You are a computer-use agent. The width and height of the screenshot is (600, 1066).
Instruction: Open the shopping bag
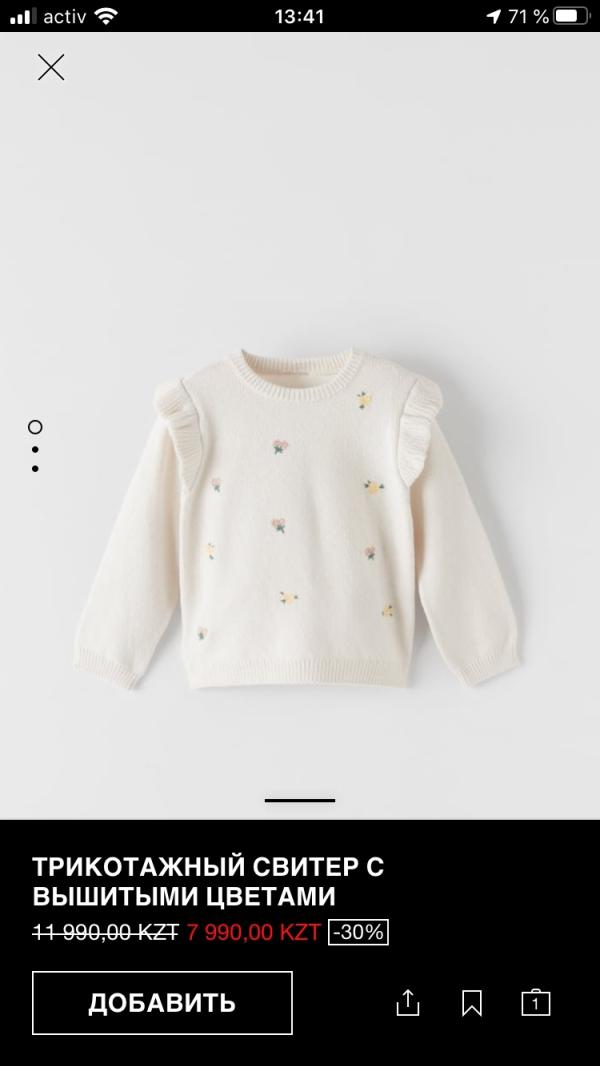536,1002
